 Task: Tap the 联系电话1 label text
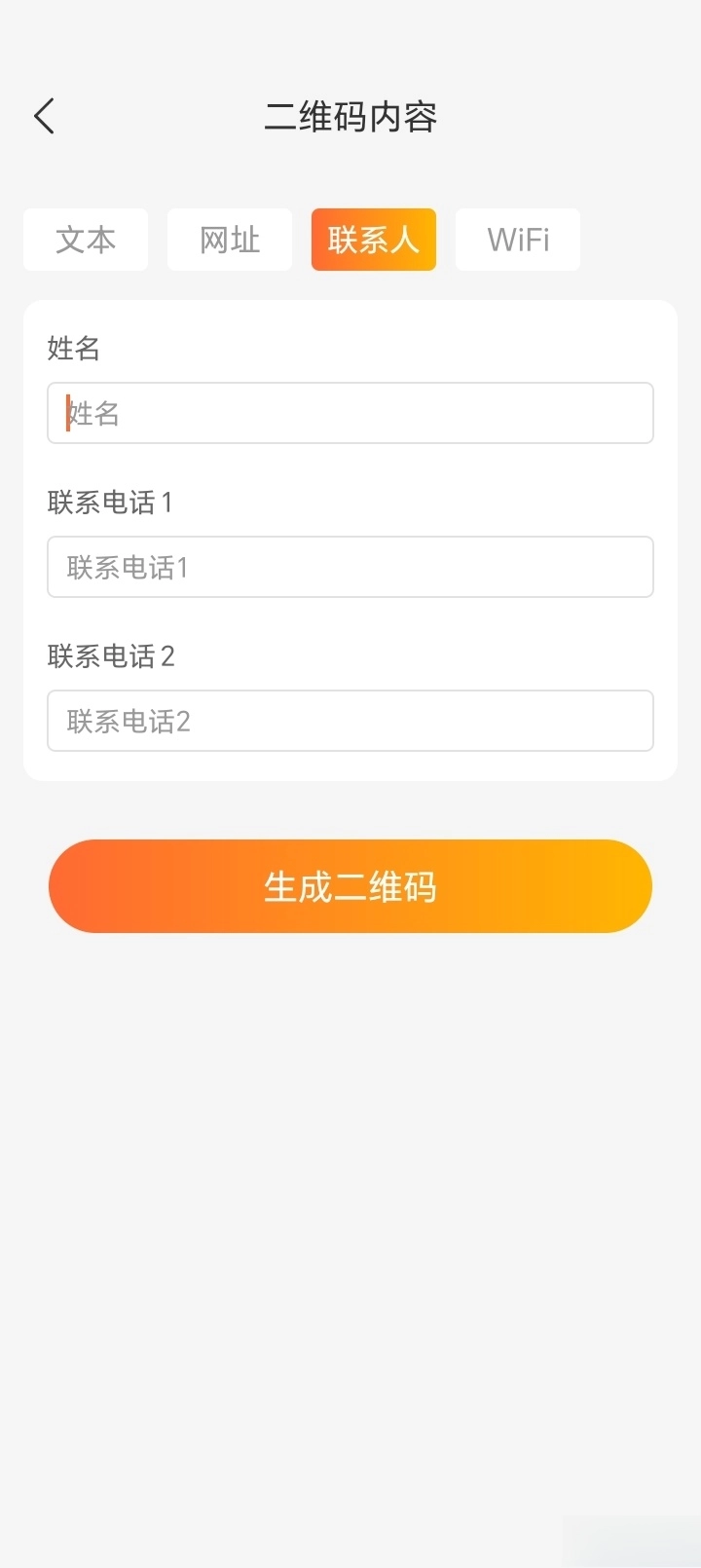coord(110,503)
